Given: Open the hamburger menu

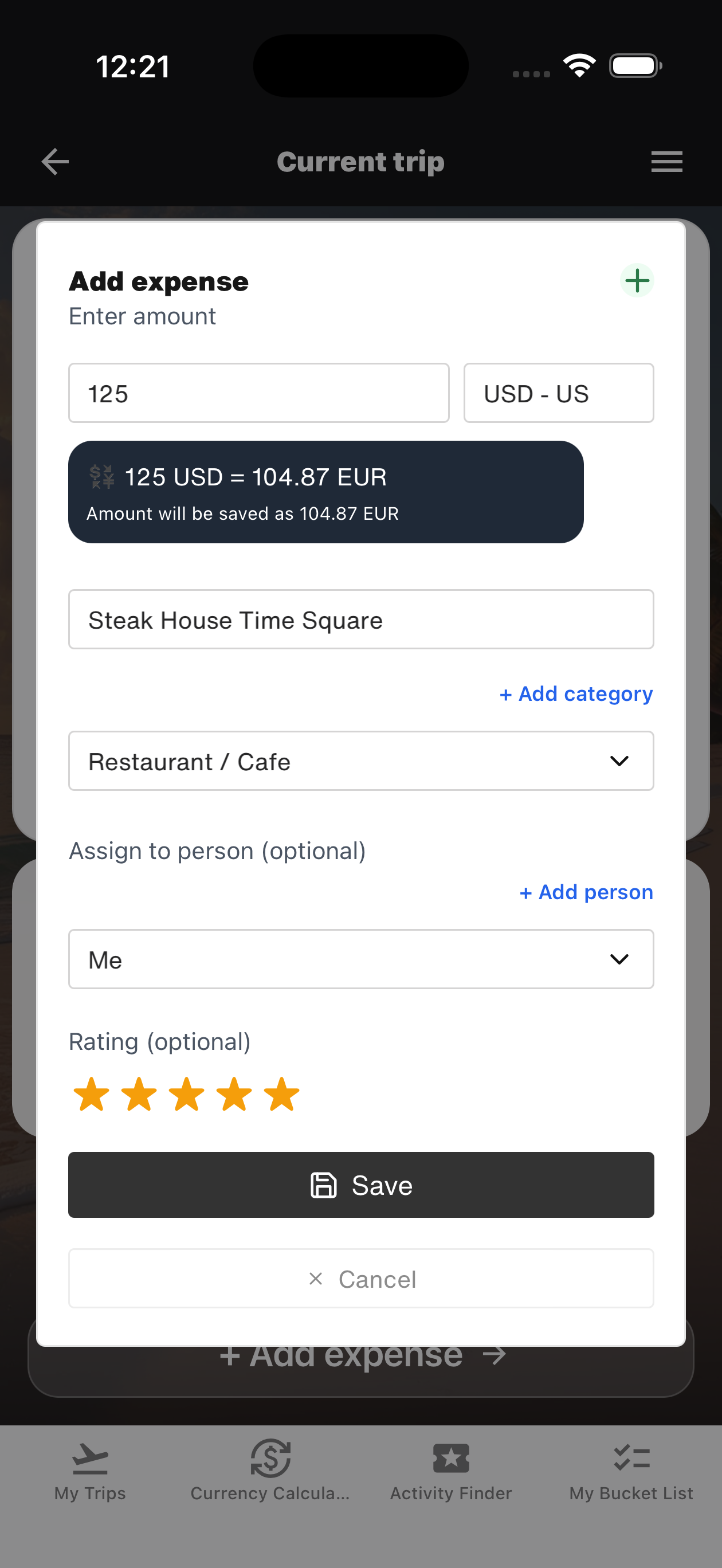Looking at the screenshot, I should click(x=666, y=161).
